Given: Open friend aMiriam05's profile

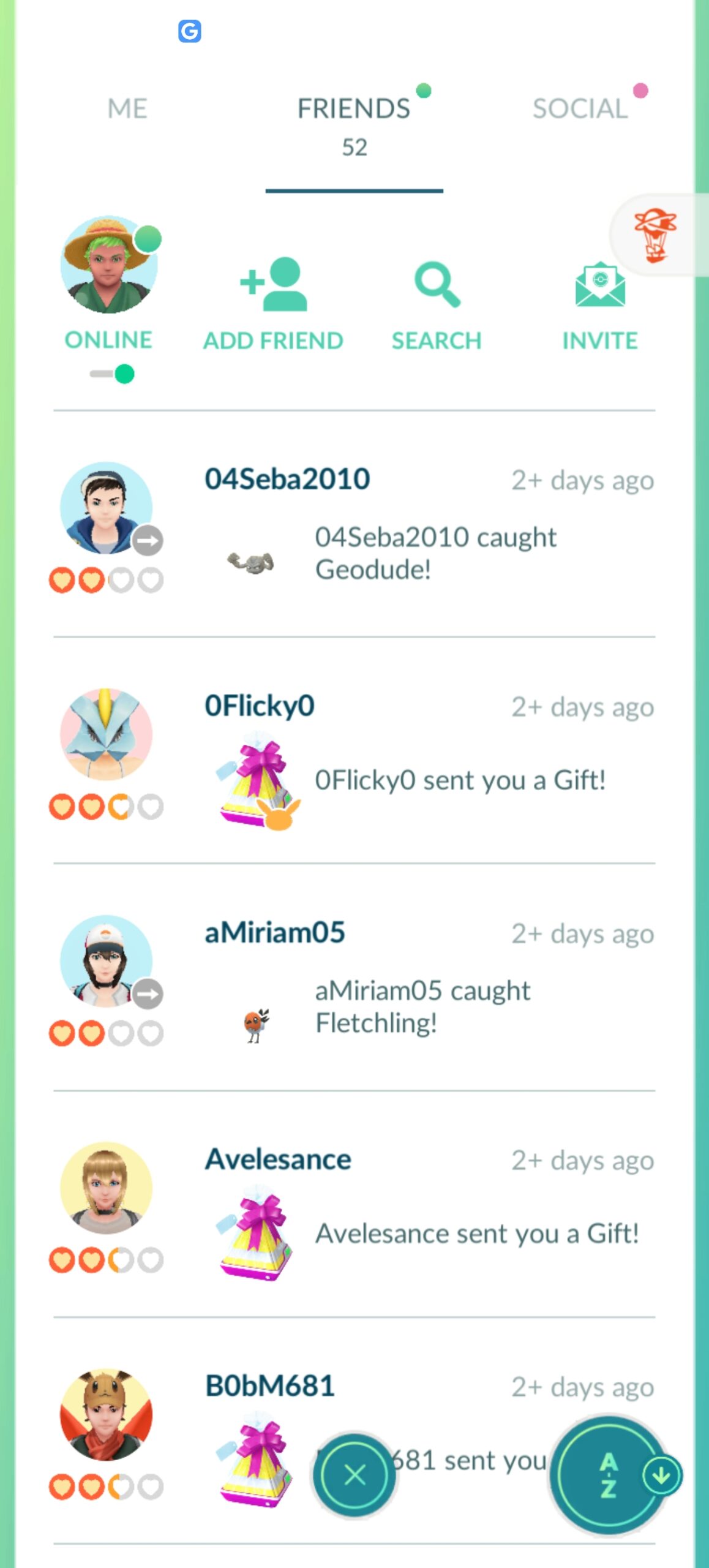Looking at the screenshot, I should (x=275, y=932).
